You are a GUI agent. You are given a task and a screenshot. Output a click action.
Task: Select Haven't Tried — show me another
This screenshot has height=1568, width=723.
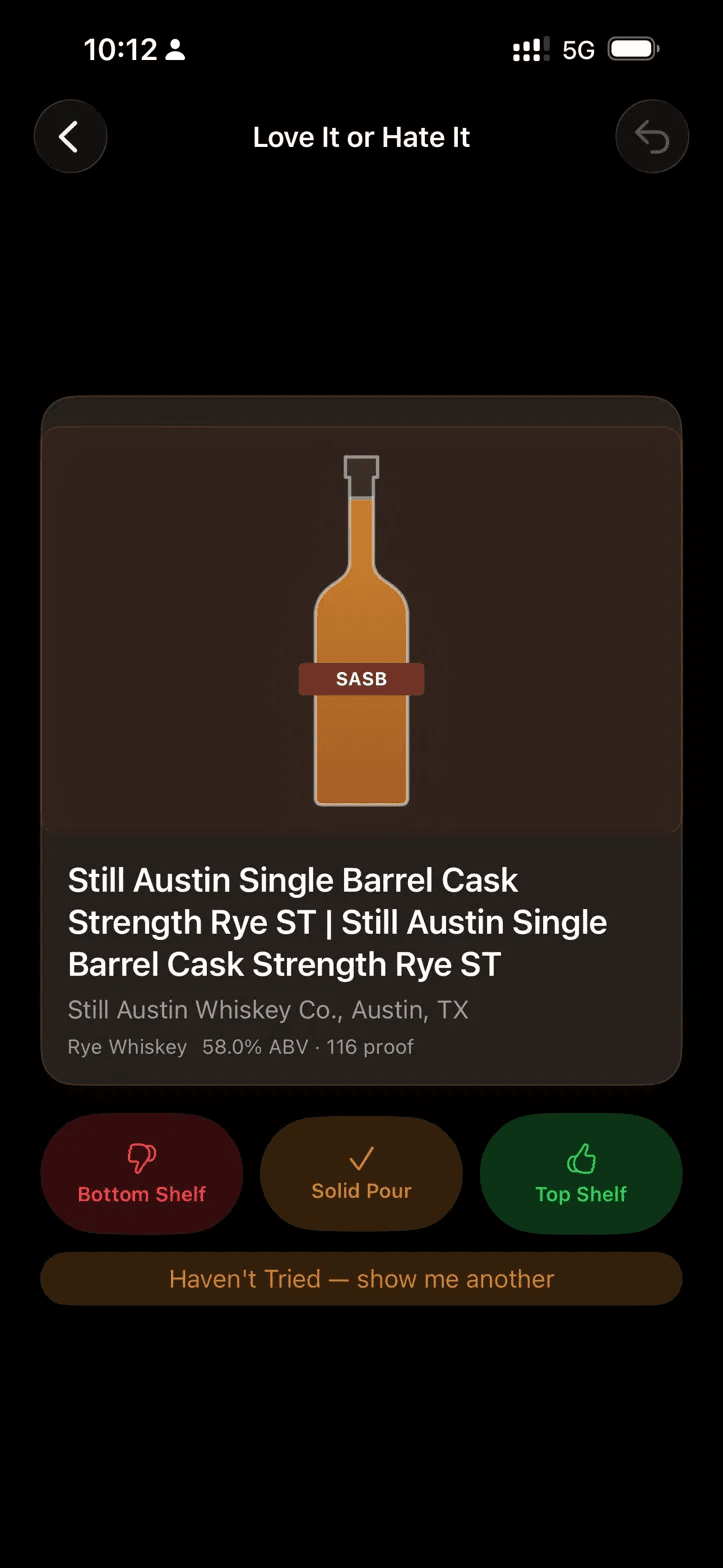tap(361, 1279)
